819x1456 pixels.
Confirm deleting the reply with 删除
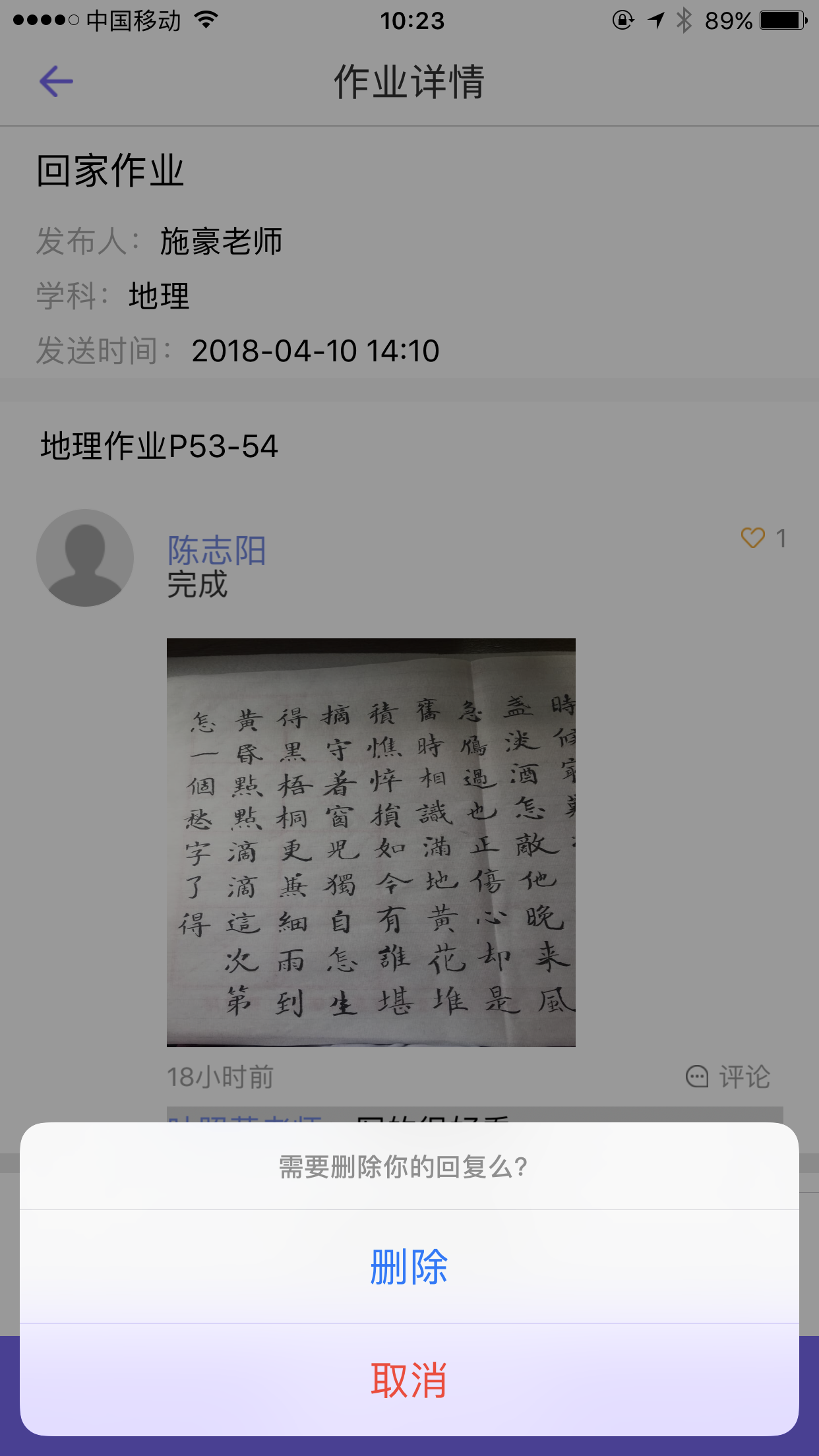click(409, 1267)
